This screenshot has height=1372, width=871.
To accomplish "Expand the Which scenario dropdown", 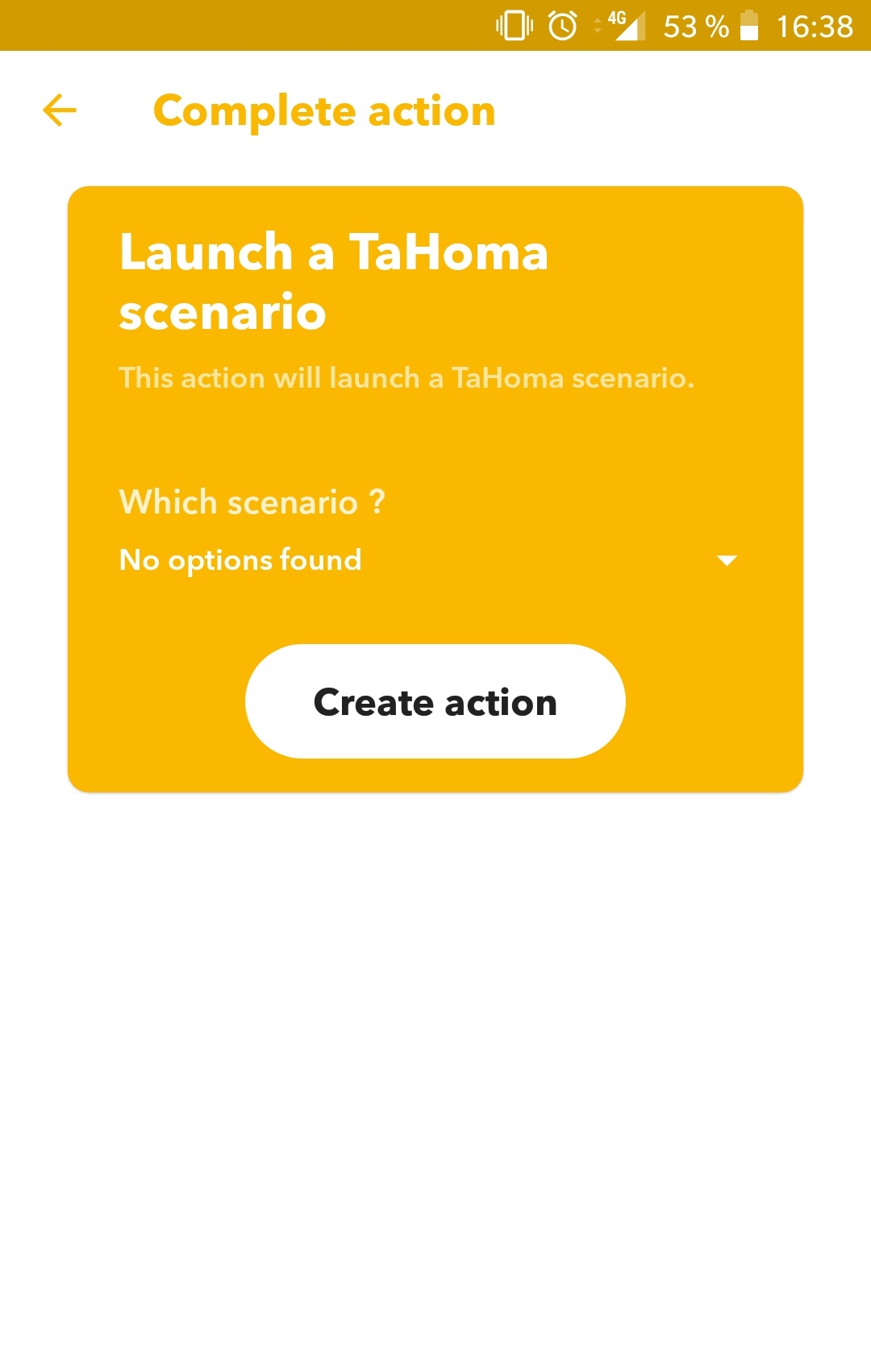I will (x=726, y=560).
